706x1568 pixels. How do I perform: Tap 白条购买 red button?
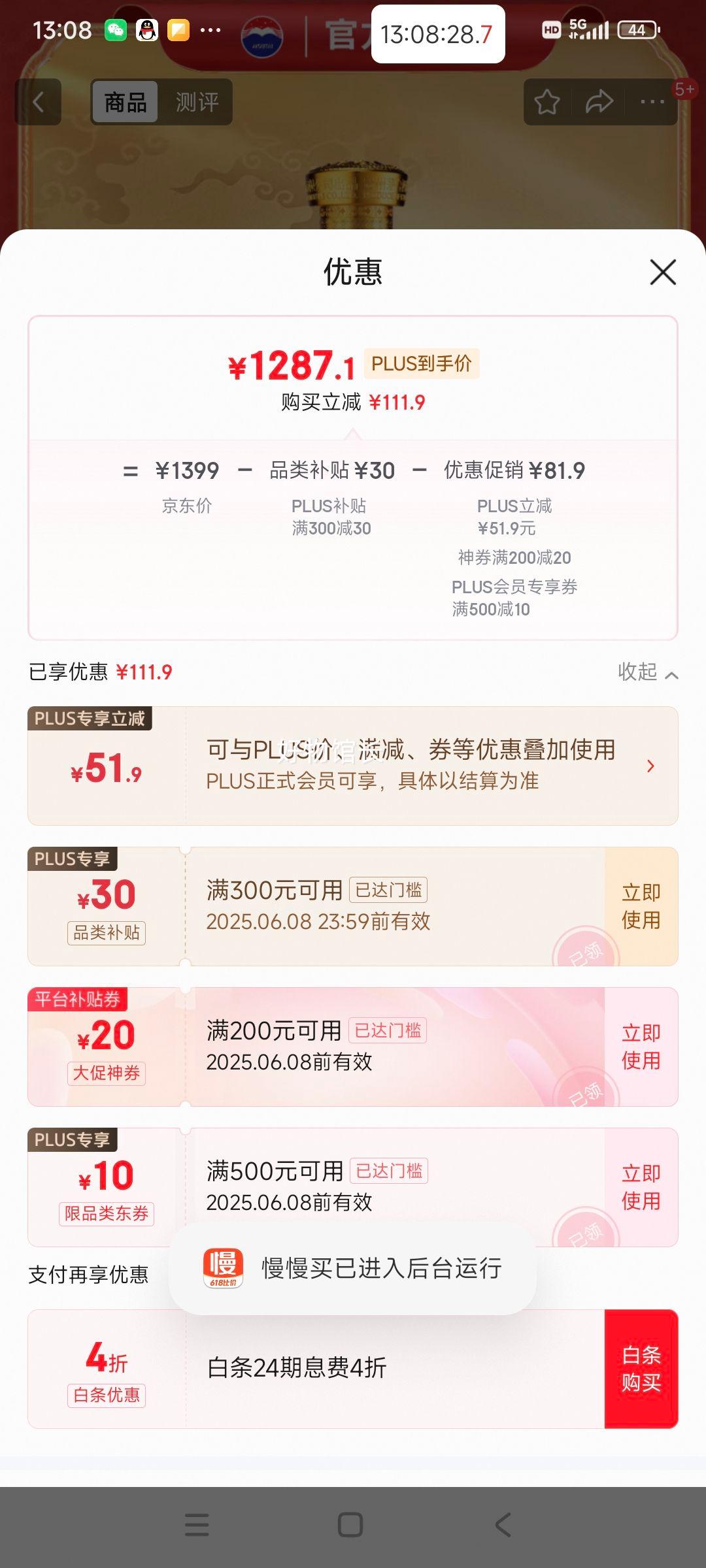pyautogui.click(x=641, y=1369)
